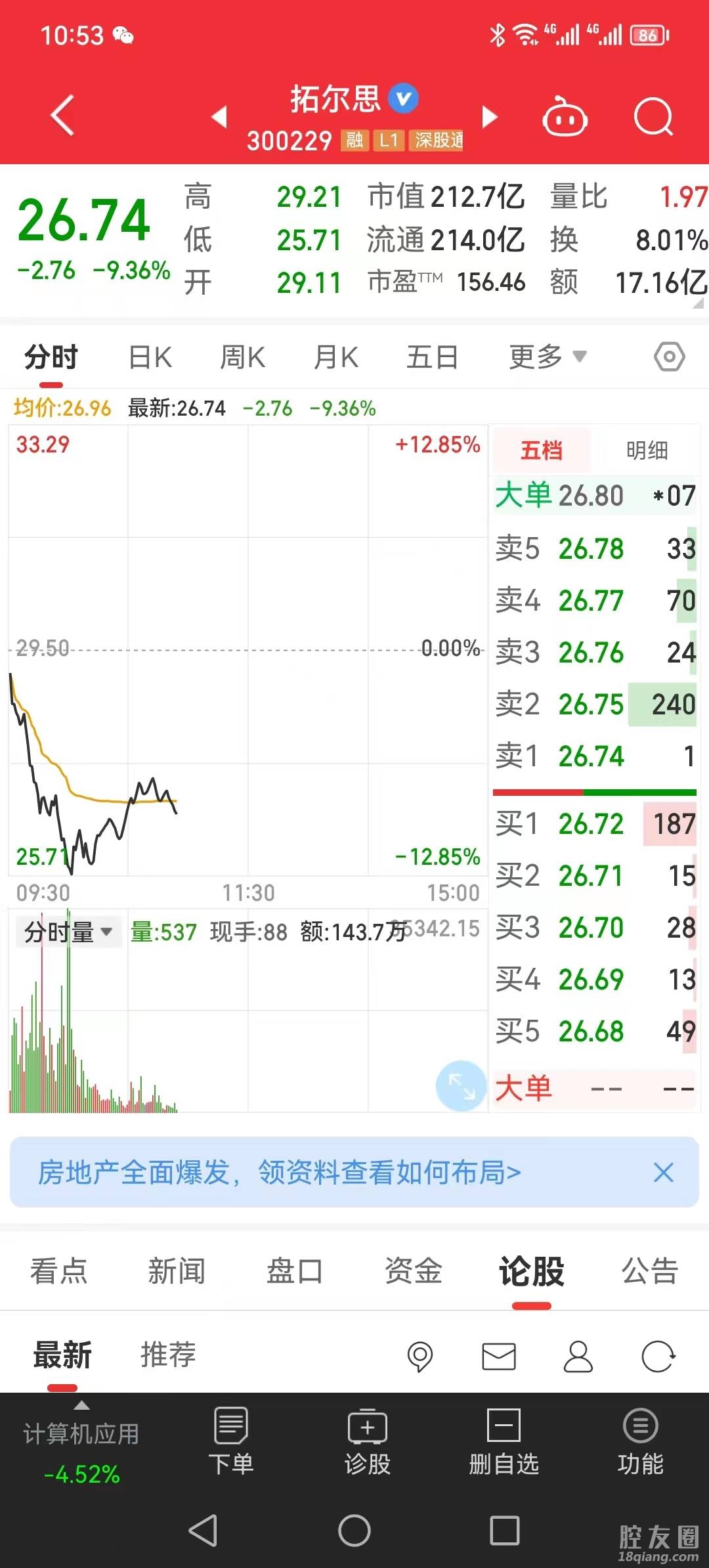Screen dimensions: 709x1568
Task: Expand the chart to fullscreen
Action: [x=461, y=1085]
